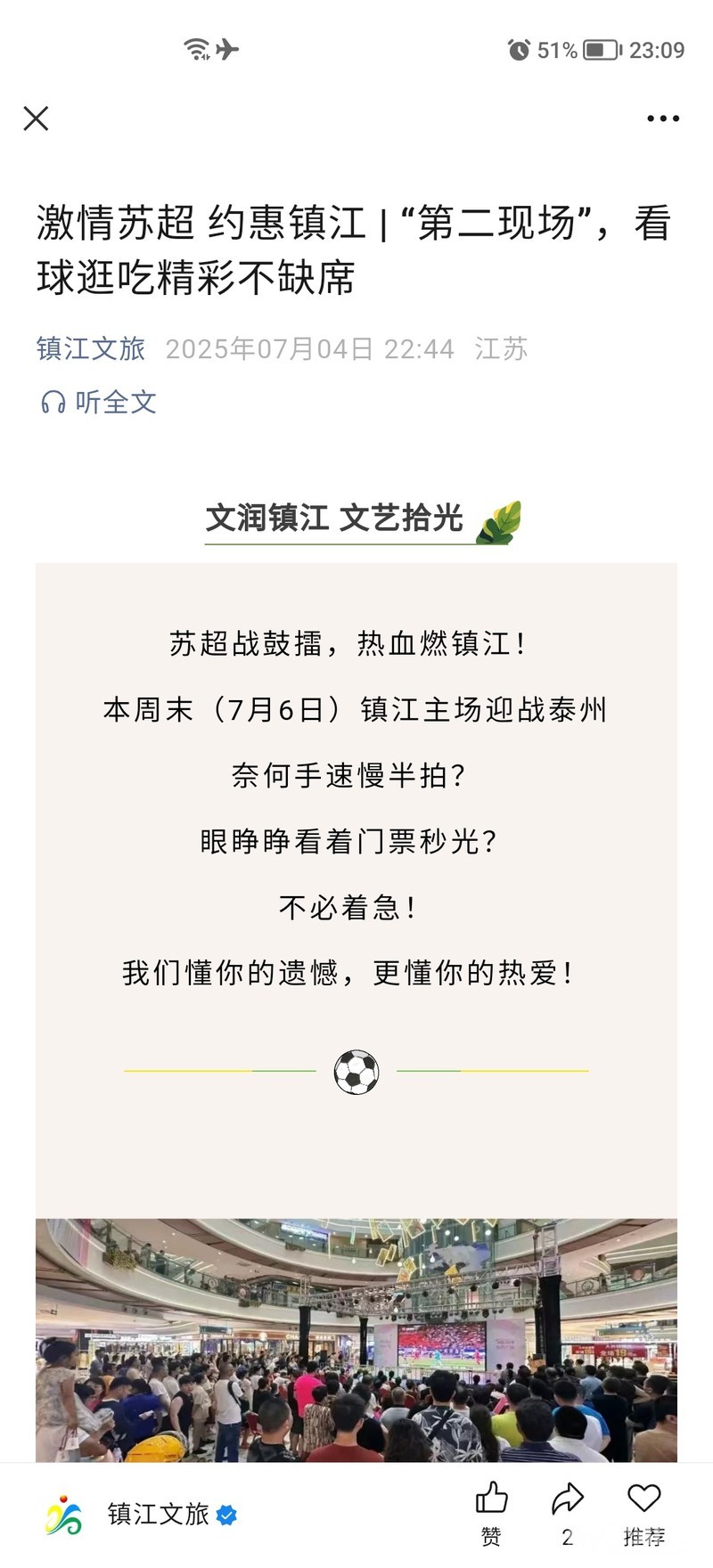Open 镇江文旅 account link under the title

click(91, 348)
